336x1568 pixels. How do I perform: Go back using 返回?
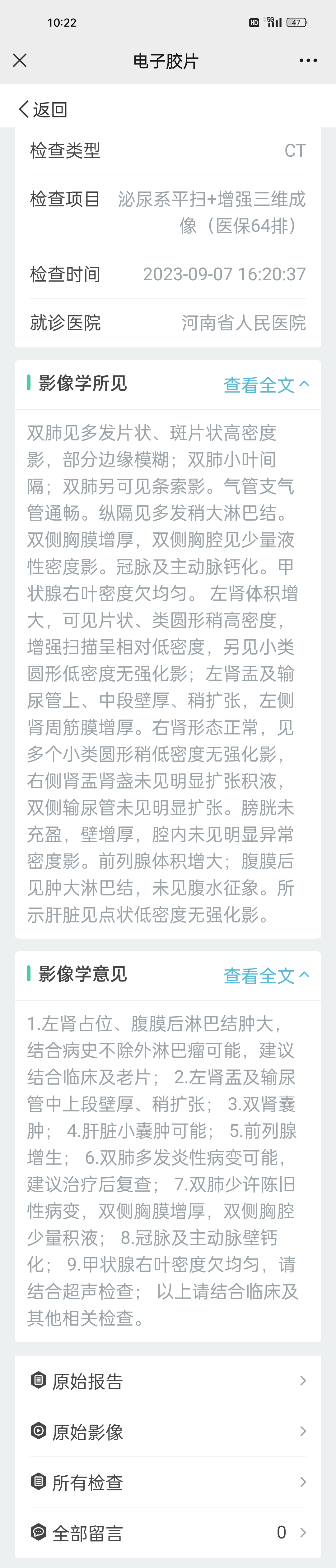42,110
